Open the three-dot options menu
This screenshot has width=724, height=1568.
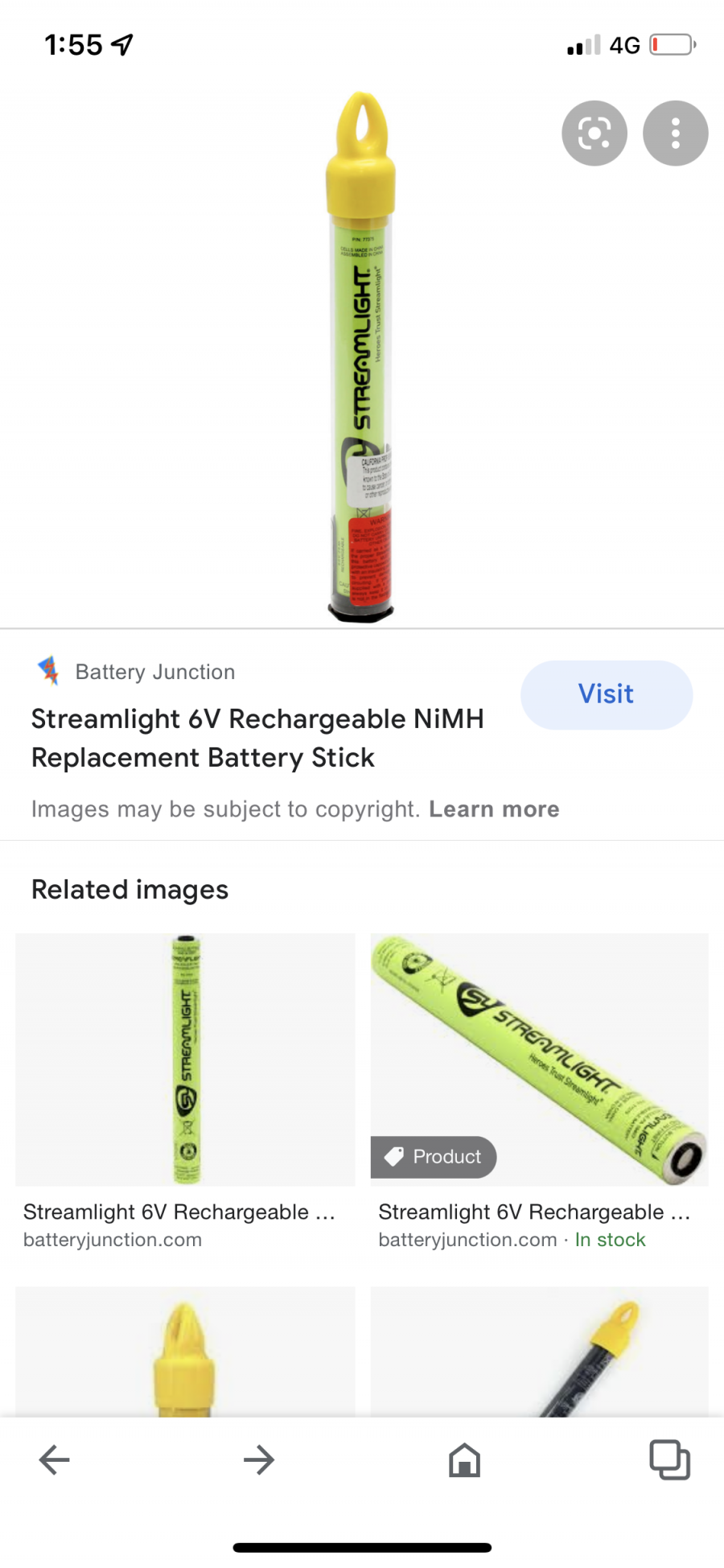pyautogui.click(x=674, y=133)
